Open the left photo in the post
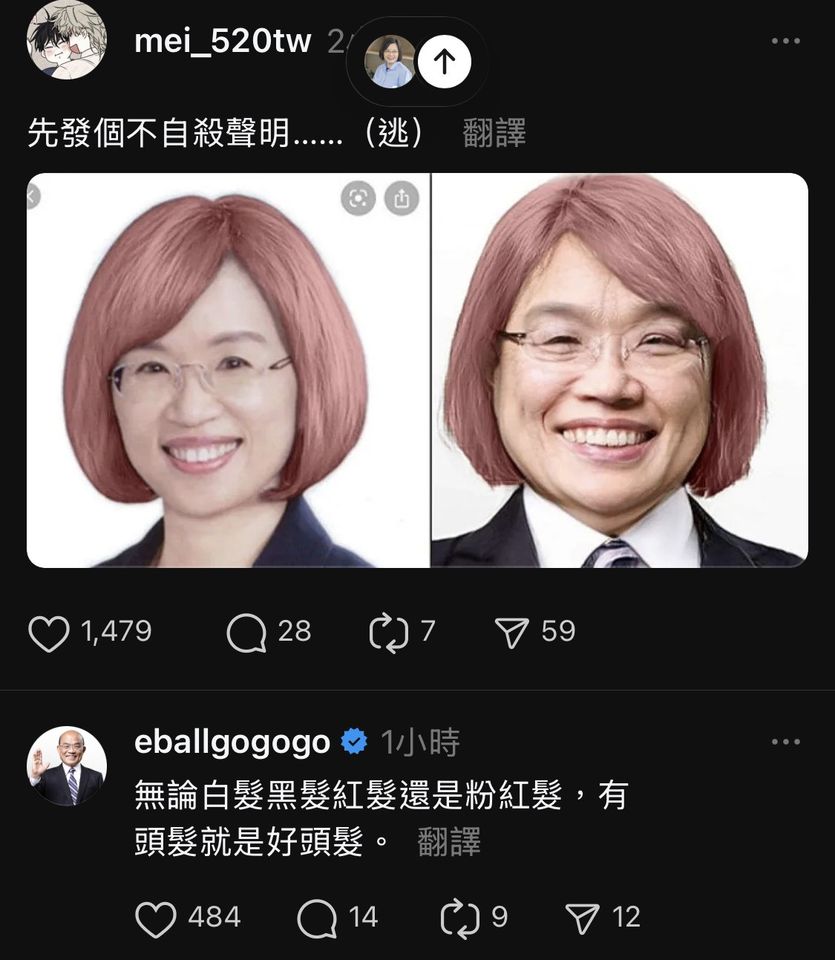Screen dimensions: 835x960 [x=228, y=370]
